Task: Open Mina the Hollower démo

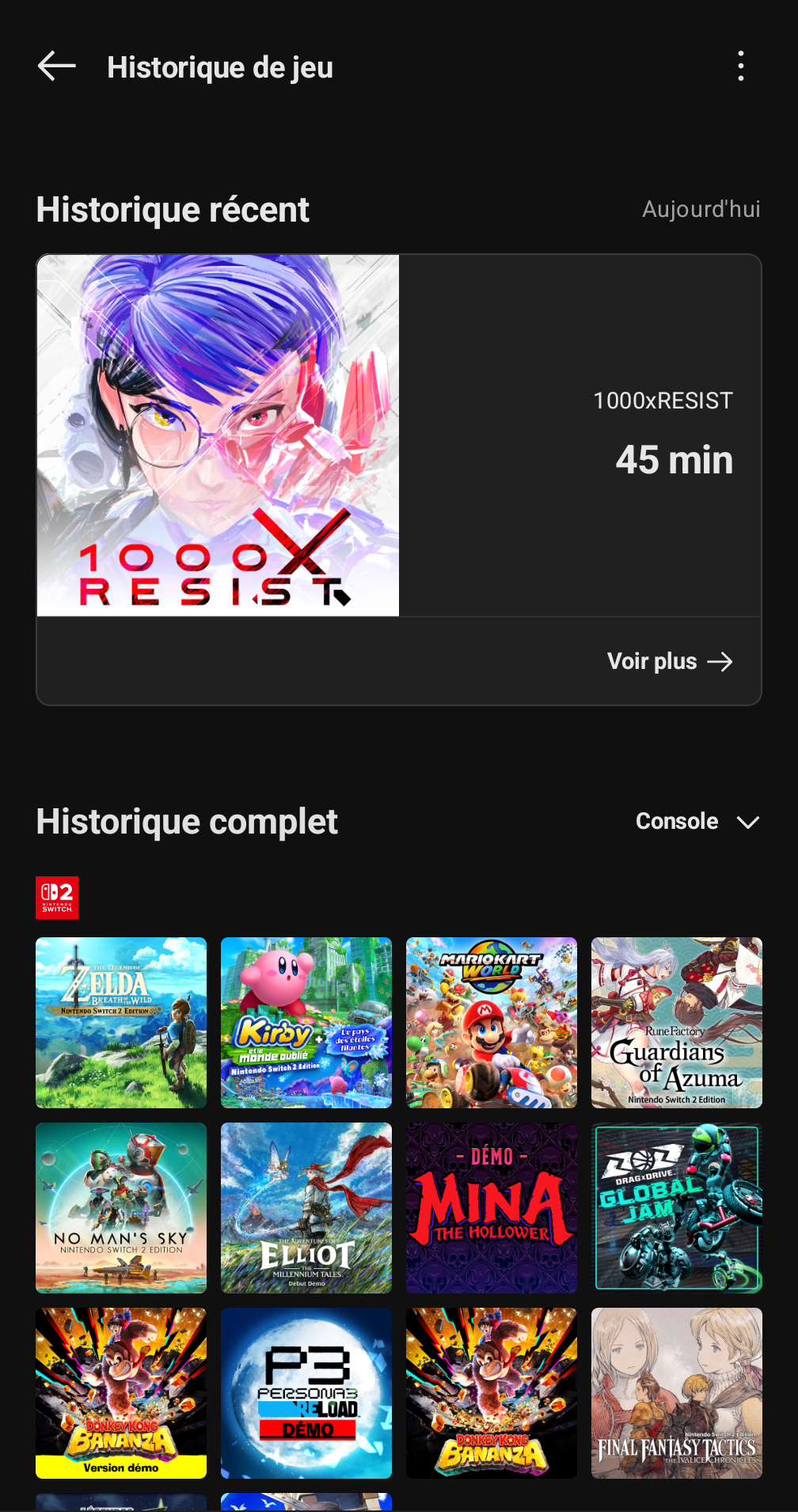Action: point(492,1208)
